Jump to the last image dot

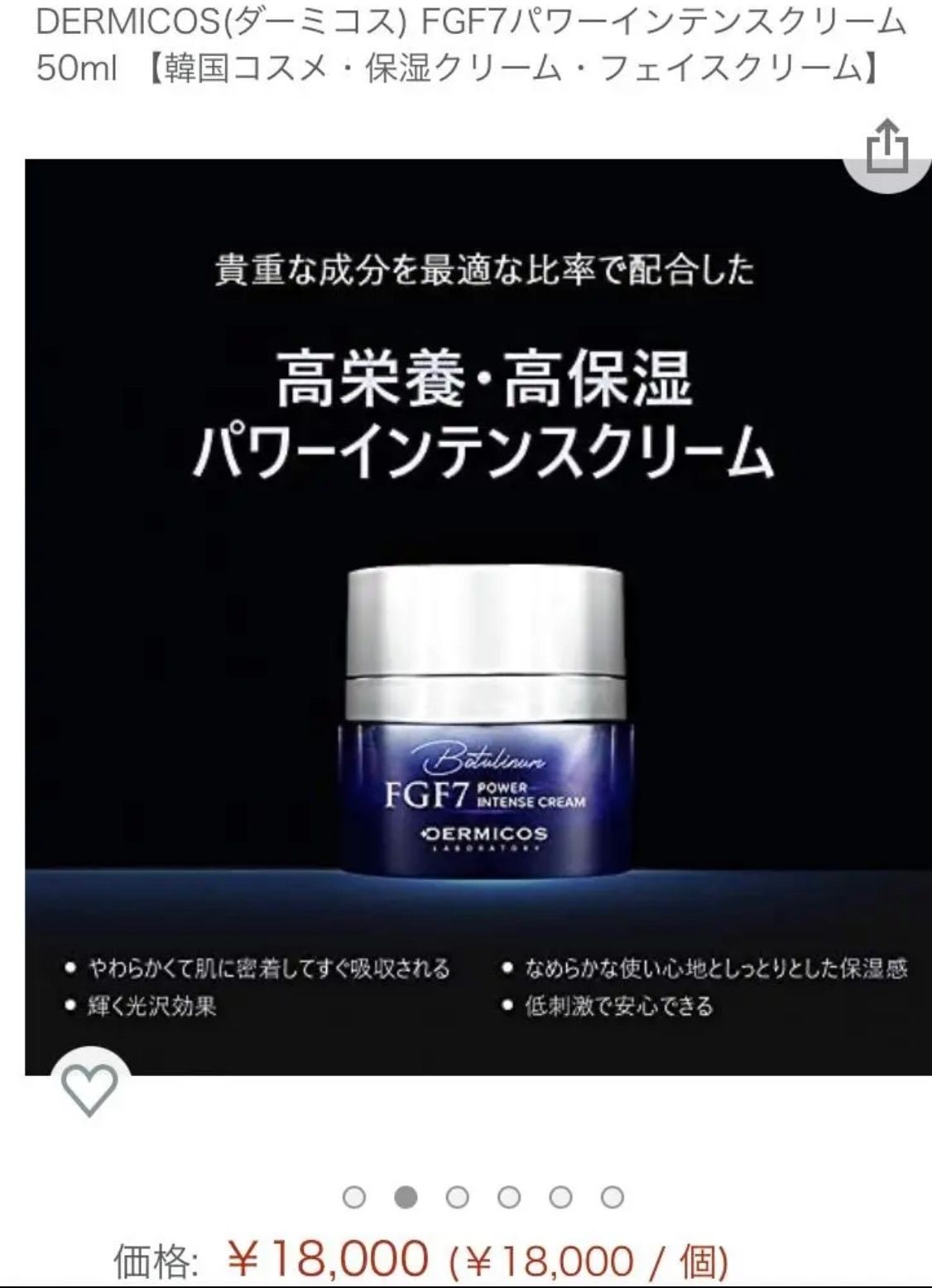click(x=612, y=1197)
